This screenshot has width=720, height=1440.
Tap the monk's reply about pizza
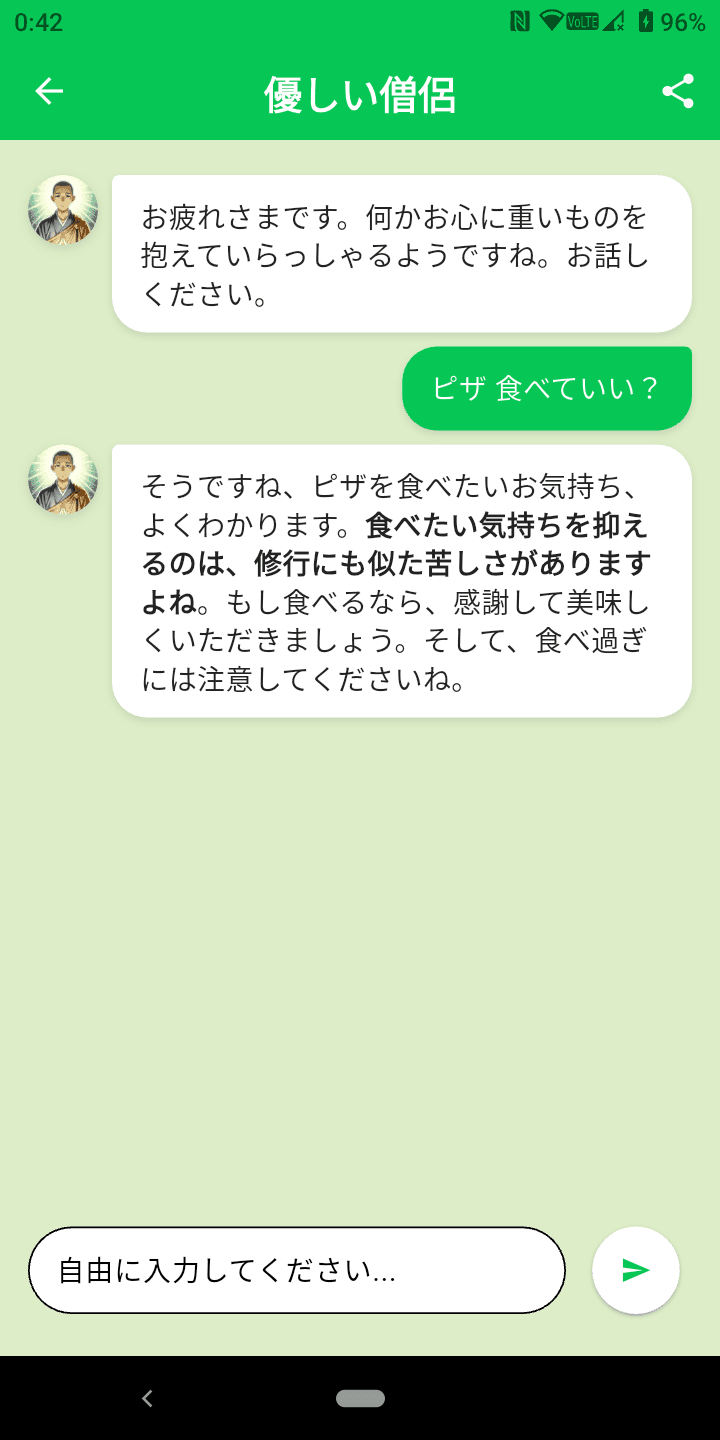[401, 580]
